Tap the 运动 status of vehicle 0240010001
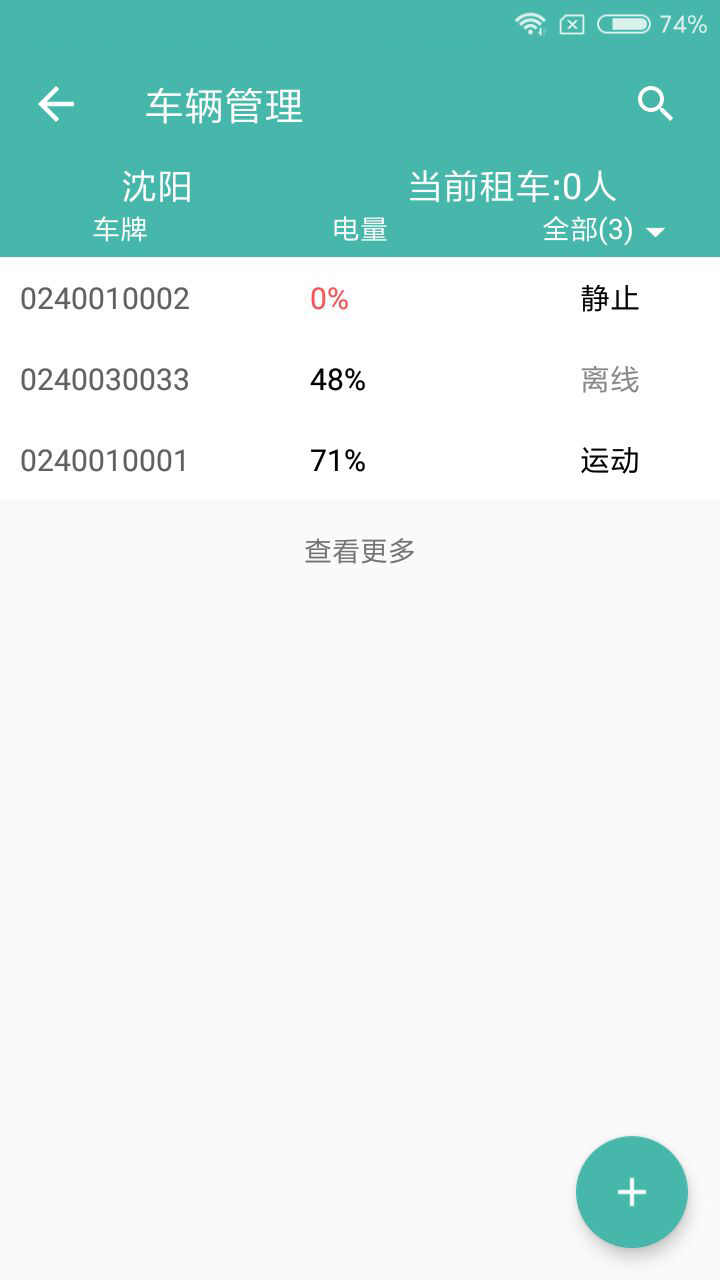 [608, 461]
